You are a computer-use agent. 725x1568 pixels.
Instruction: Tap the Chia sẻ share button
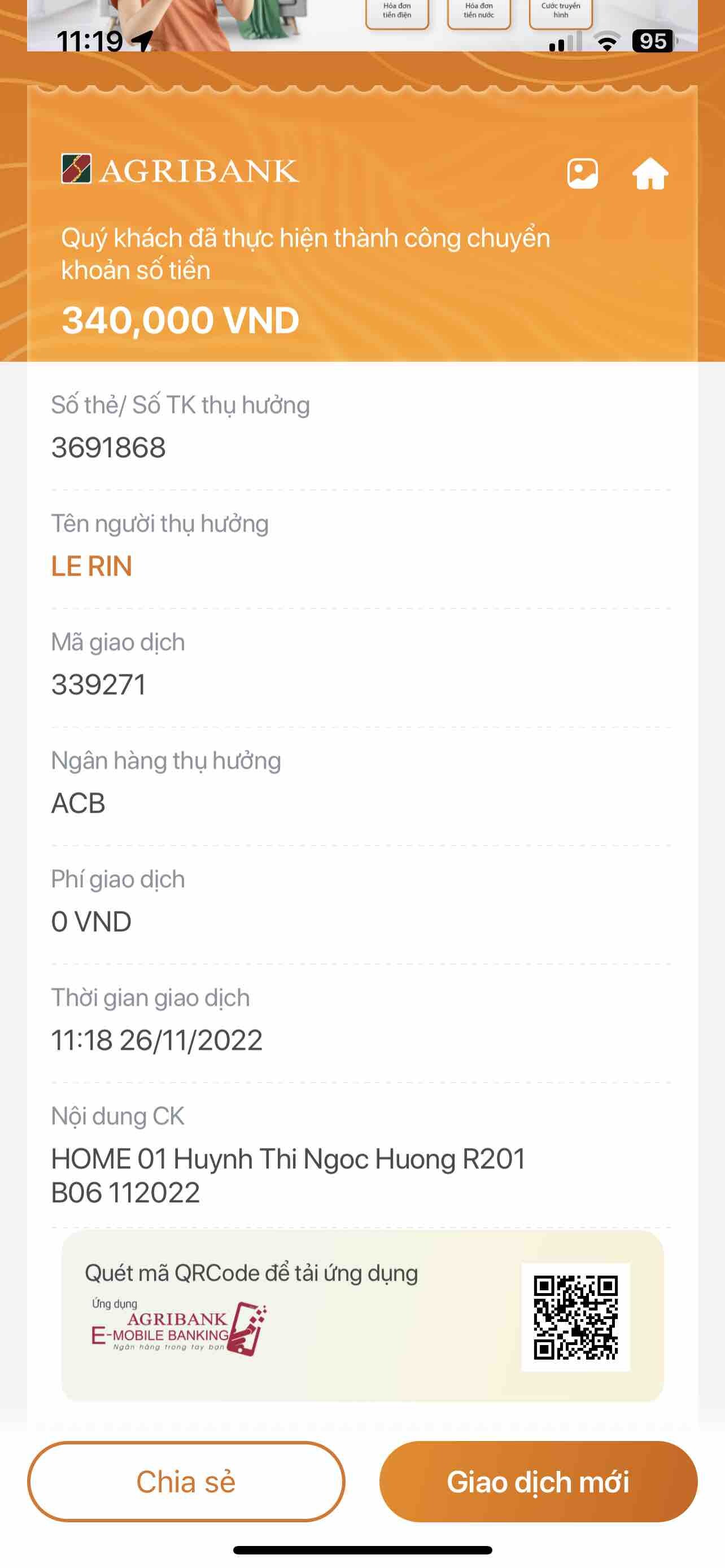point(186,1481)
